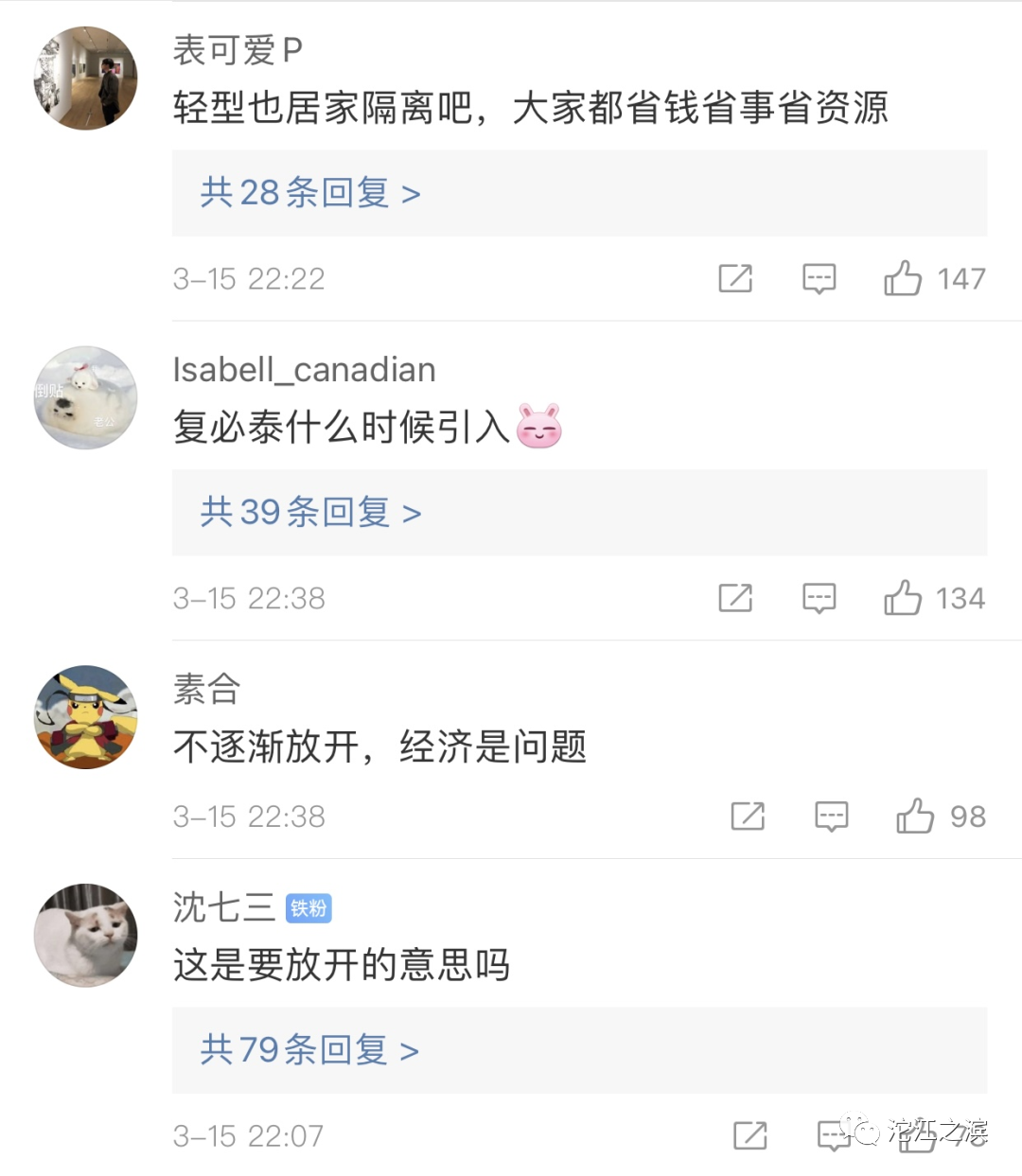Open Isabell_canadian's profile name link
The width and height of the screenshot is (1022, 1176).
click(303, 370)
